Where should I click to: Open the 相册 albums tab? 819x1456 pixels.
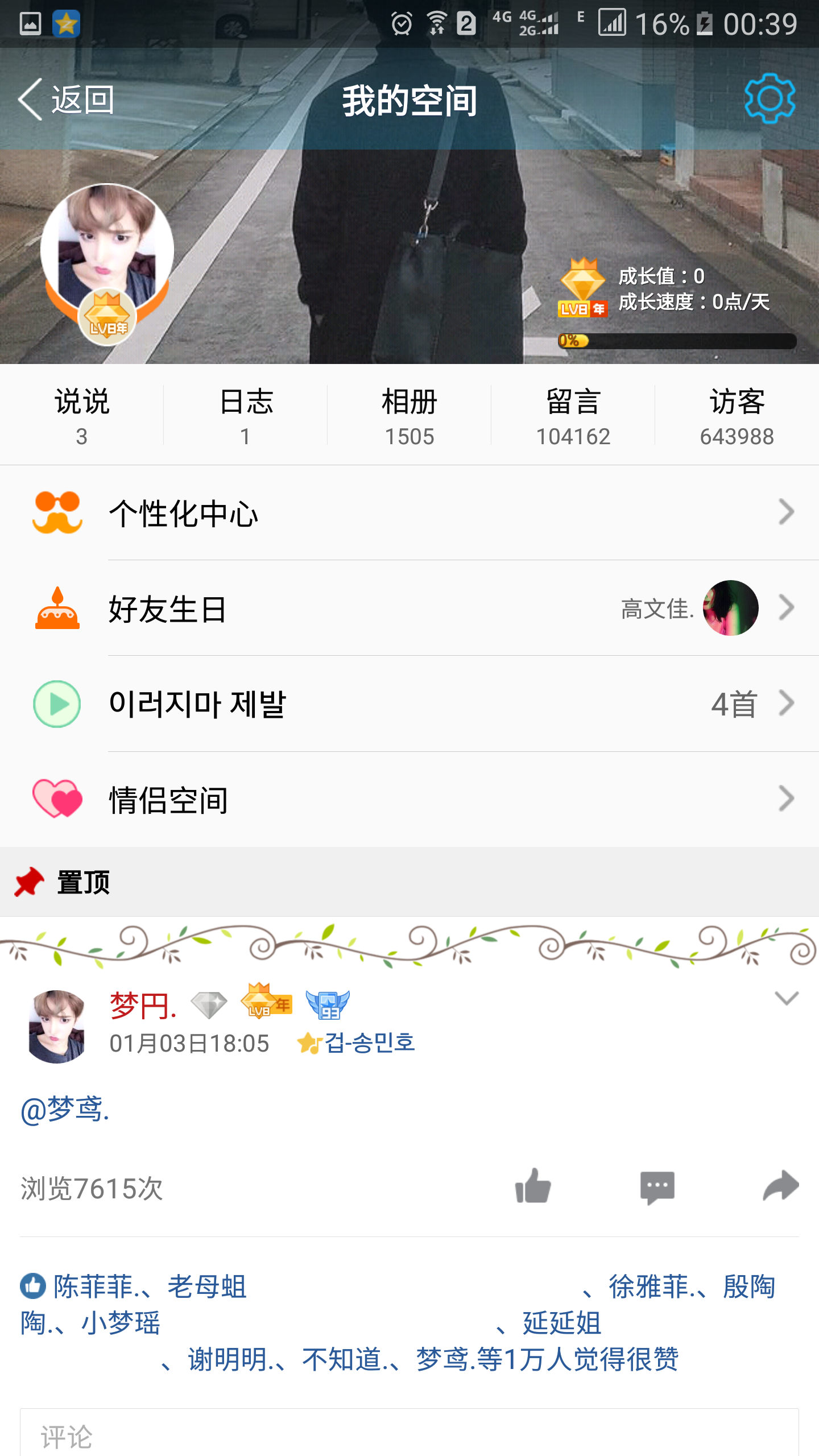(x=409, y=416)
